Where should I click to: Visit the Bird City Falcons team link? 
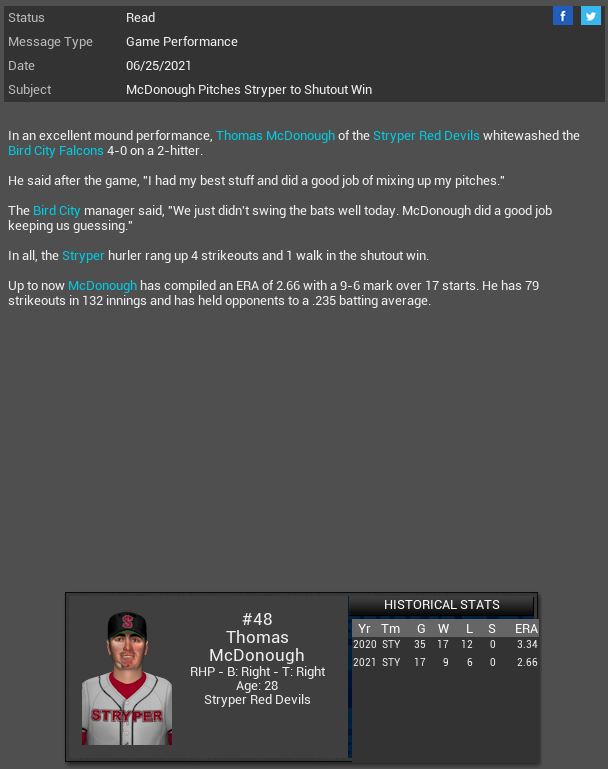click(x=56, y=150)
